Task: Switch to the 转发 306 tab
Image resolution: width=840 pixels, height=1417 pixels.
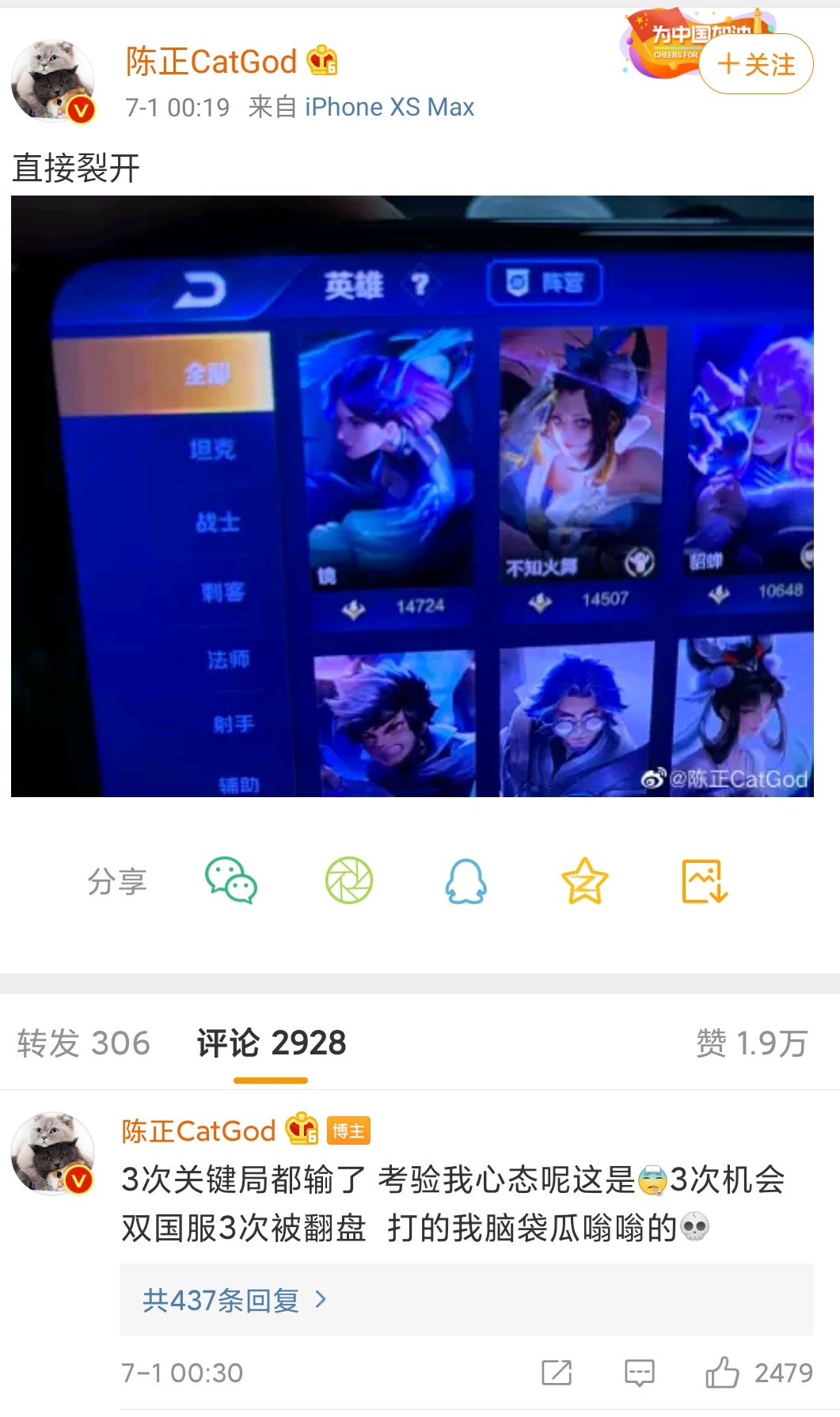Action: [84, 1043]
